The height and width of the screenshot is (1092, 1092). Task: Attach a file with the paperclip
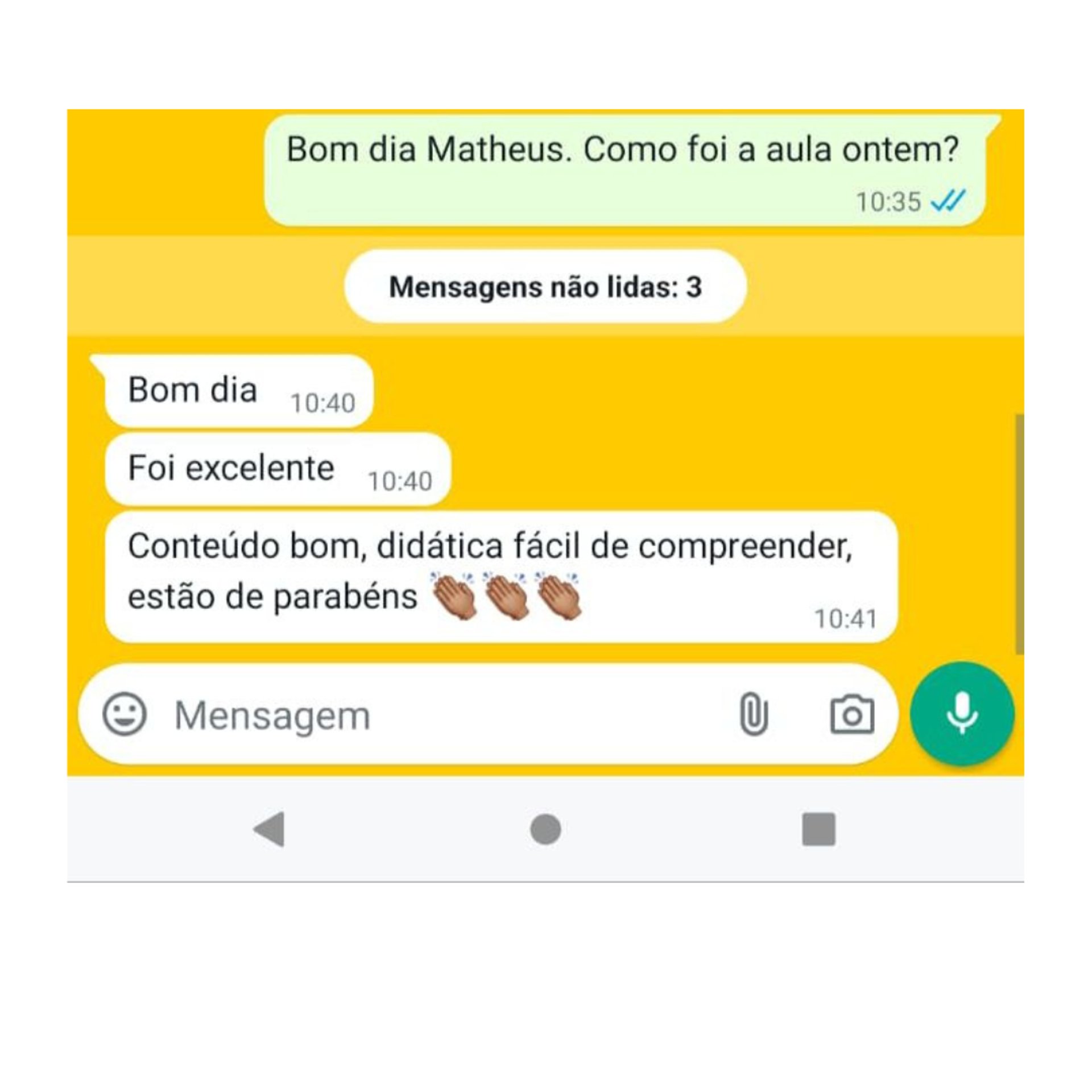(x=754, y=714)
